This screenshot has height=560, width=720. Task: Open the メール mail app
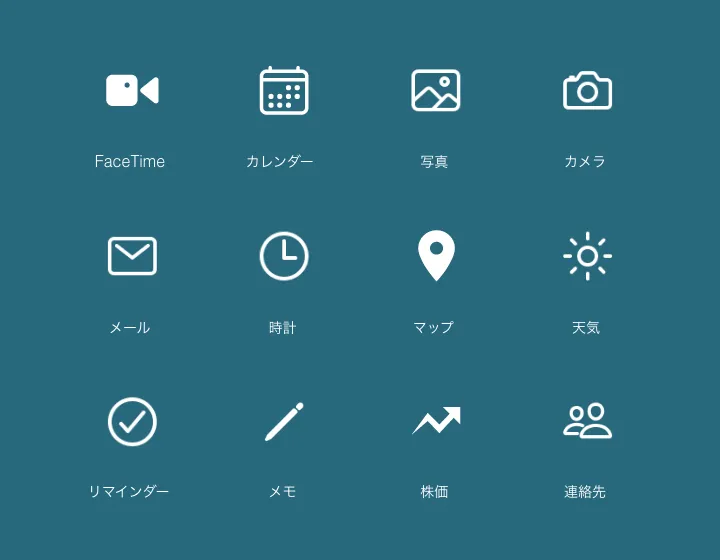pos(131,256)
